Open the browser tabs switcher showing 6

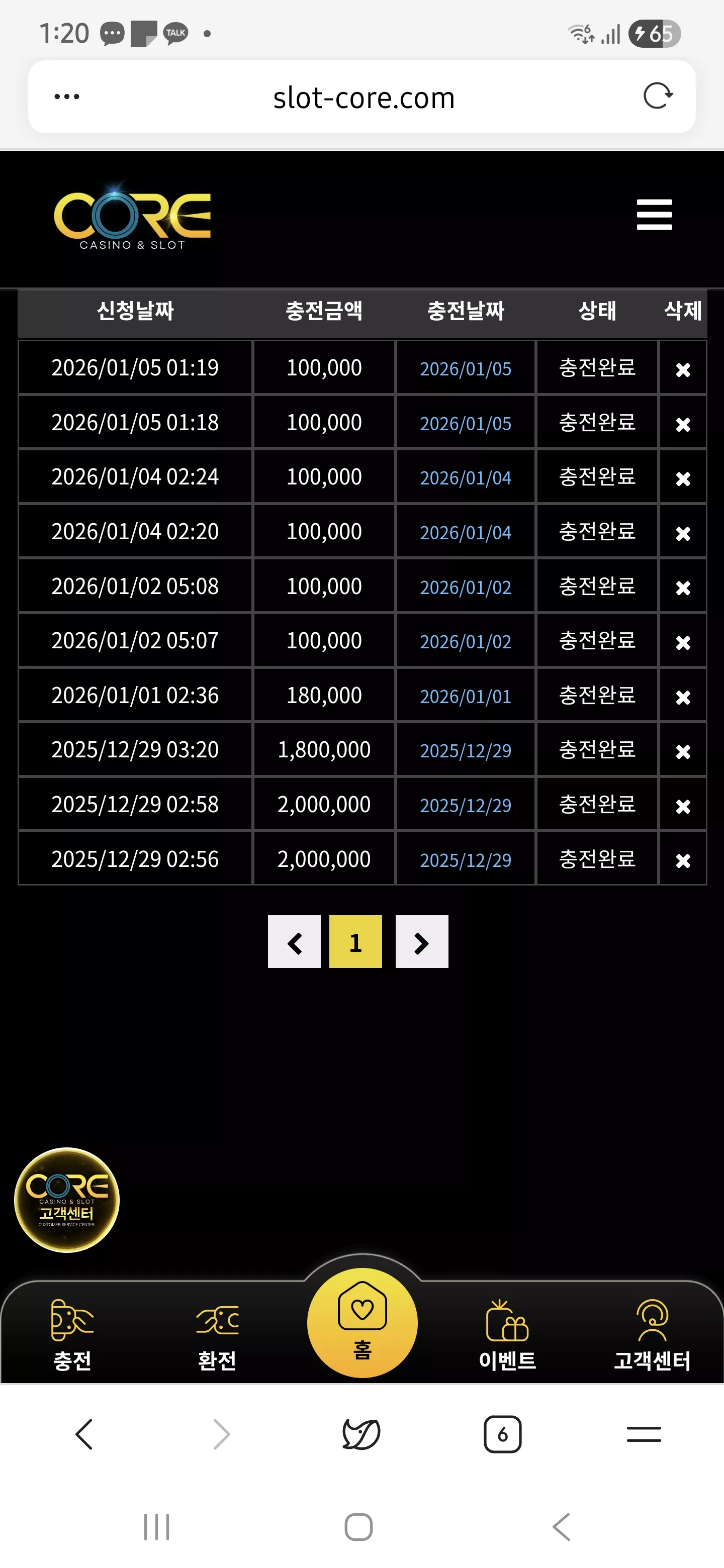click(x=502, y=1434)
